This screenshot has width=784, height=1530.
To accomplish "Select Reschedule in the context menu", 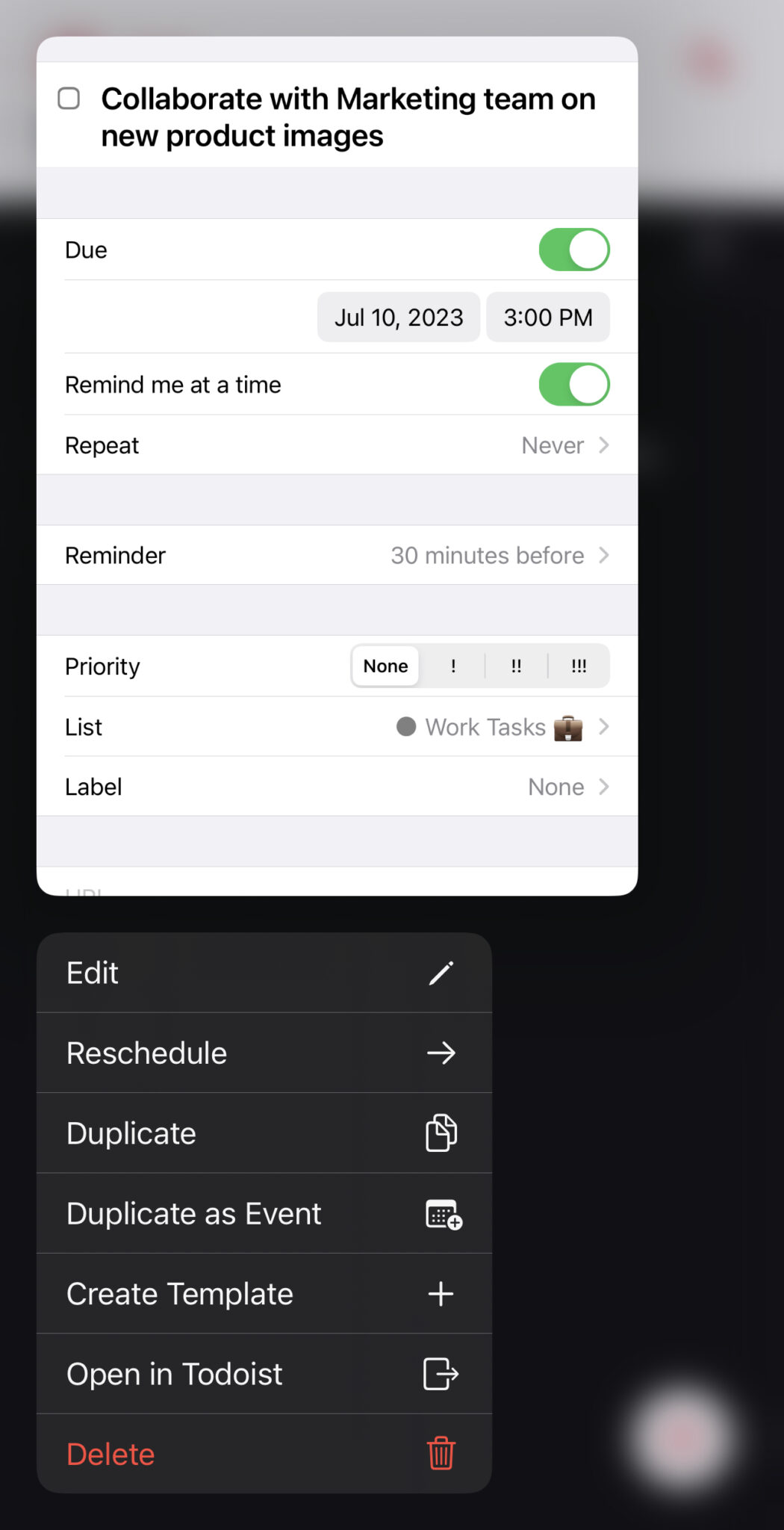I will (264, 1053).
